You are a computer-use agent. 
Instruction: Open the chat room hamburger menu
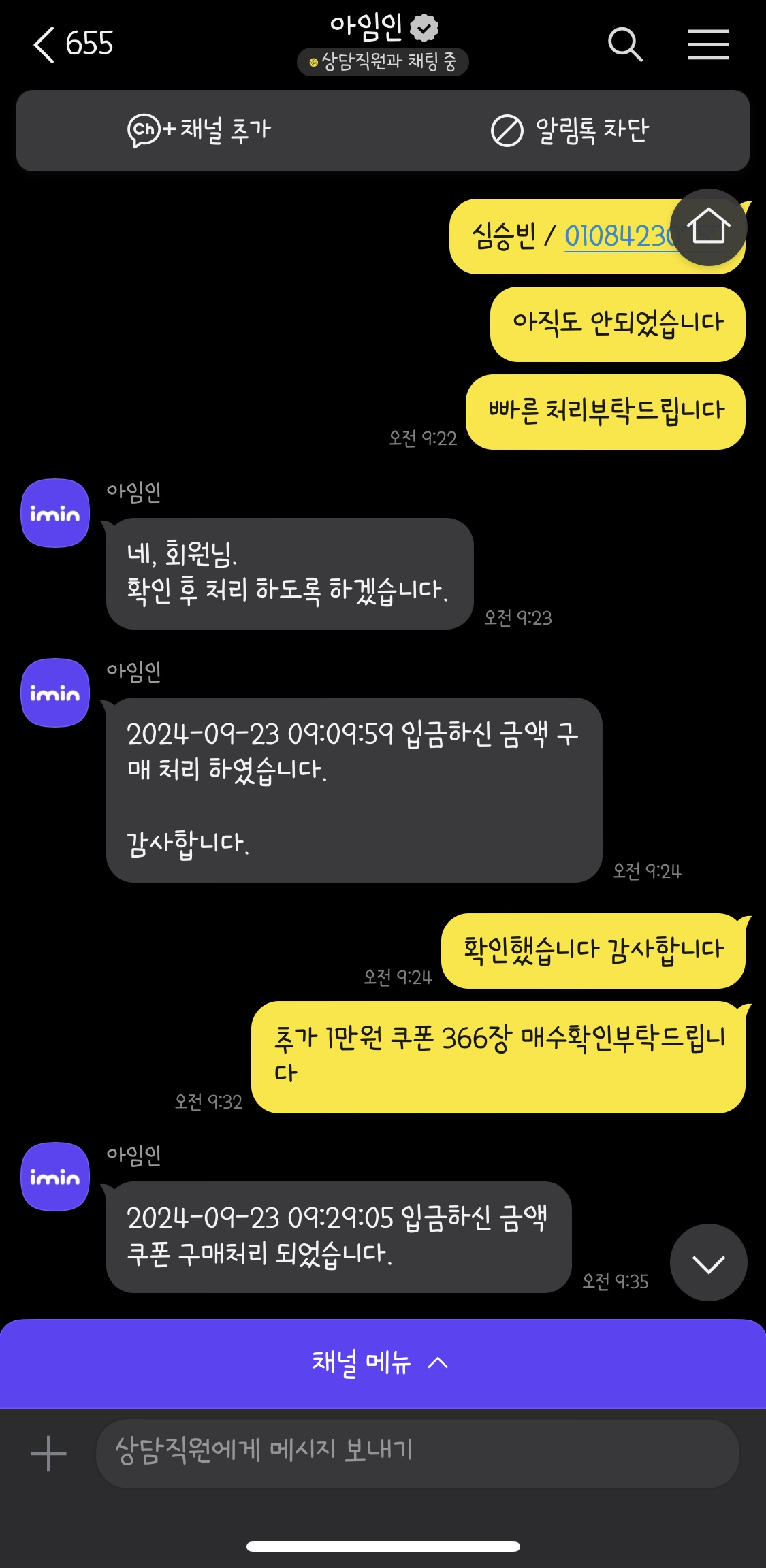click(708, 45)
